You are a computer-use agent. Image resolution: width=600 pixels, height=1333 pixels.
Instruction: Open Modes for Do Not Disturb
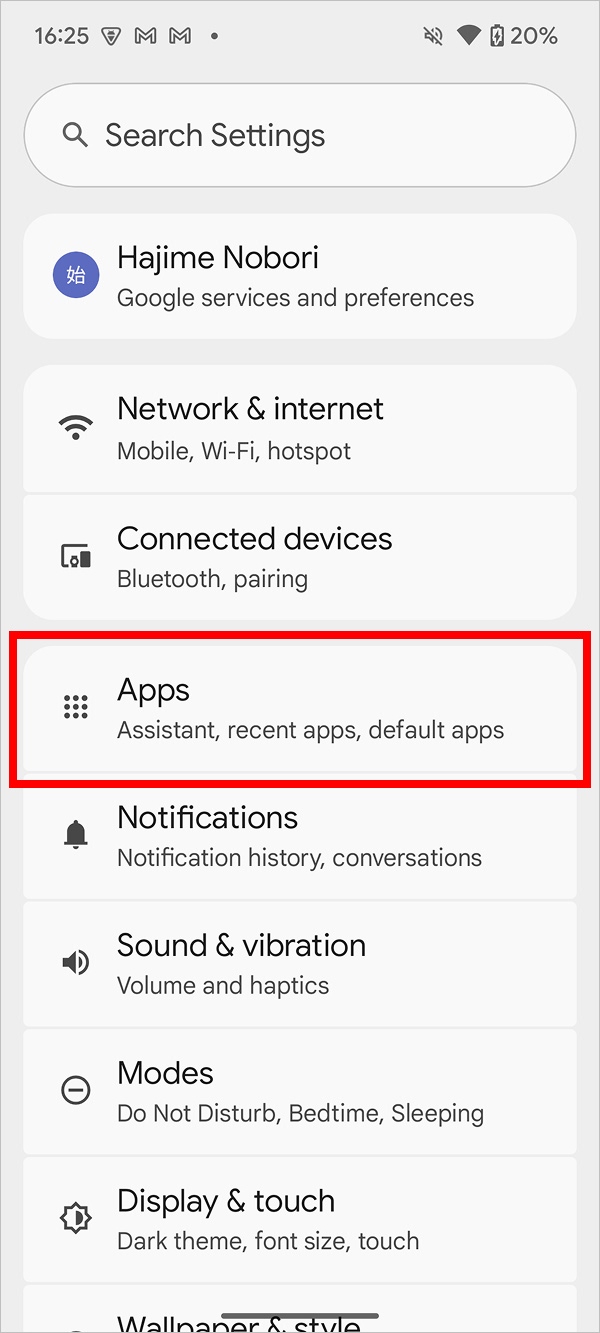(x=300, y=1092)
